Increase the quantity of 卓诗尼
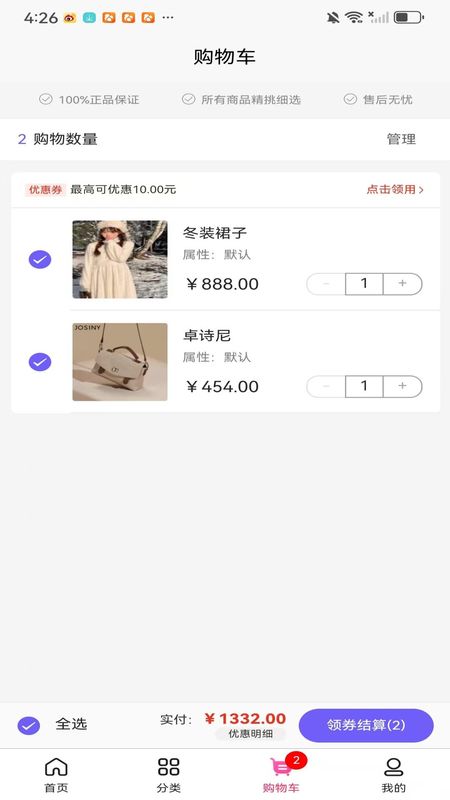450x800 pixels. point(403,386)
